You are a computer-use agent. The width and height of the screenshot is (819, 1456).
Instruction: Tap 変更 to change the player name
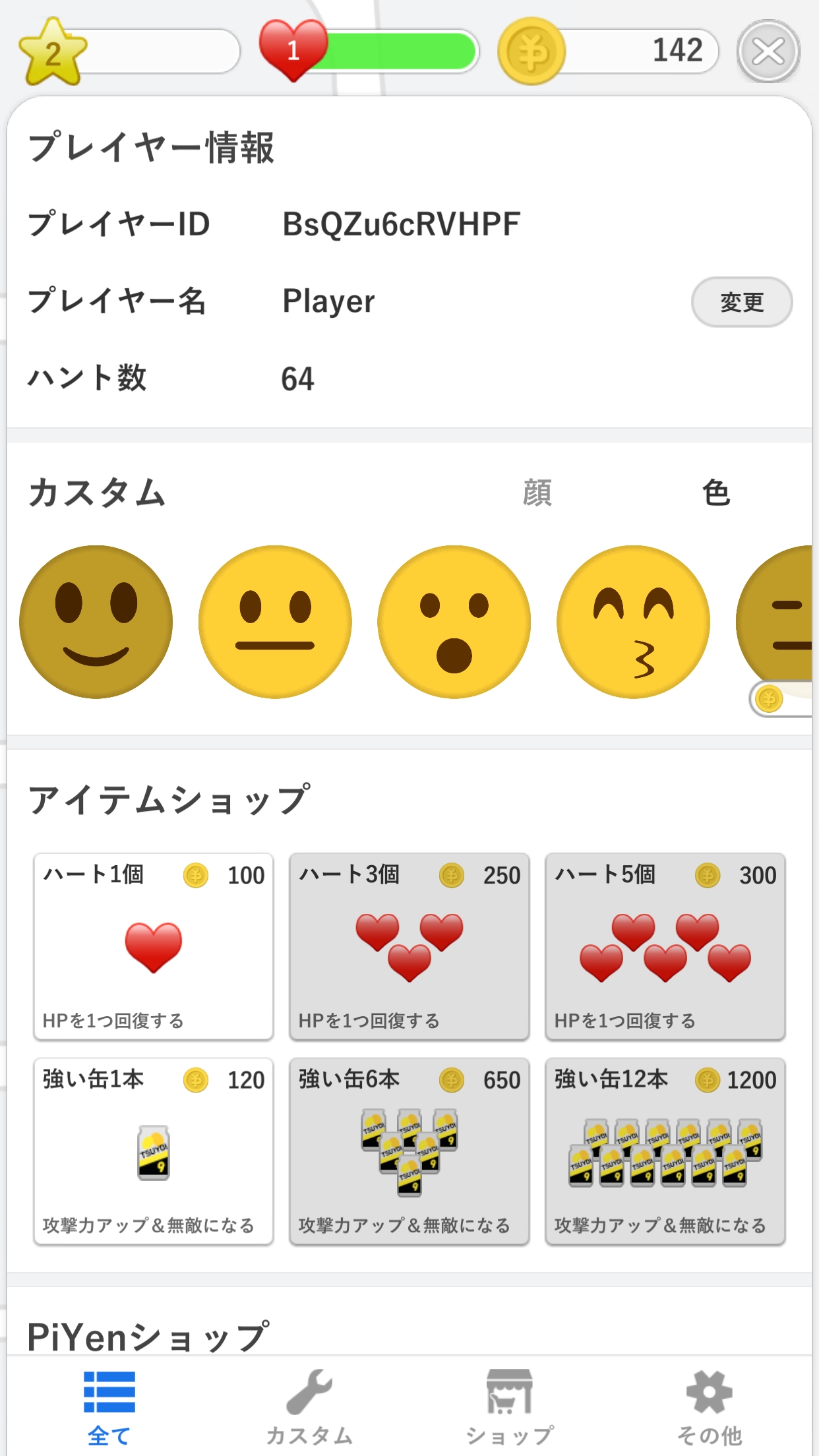741,302
